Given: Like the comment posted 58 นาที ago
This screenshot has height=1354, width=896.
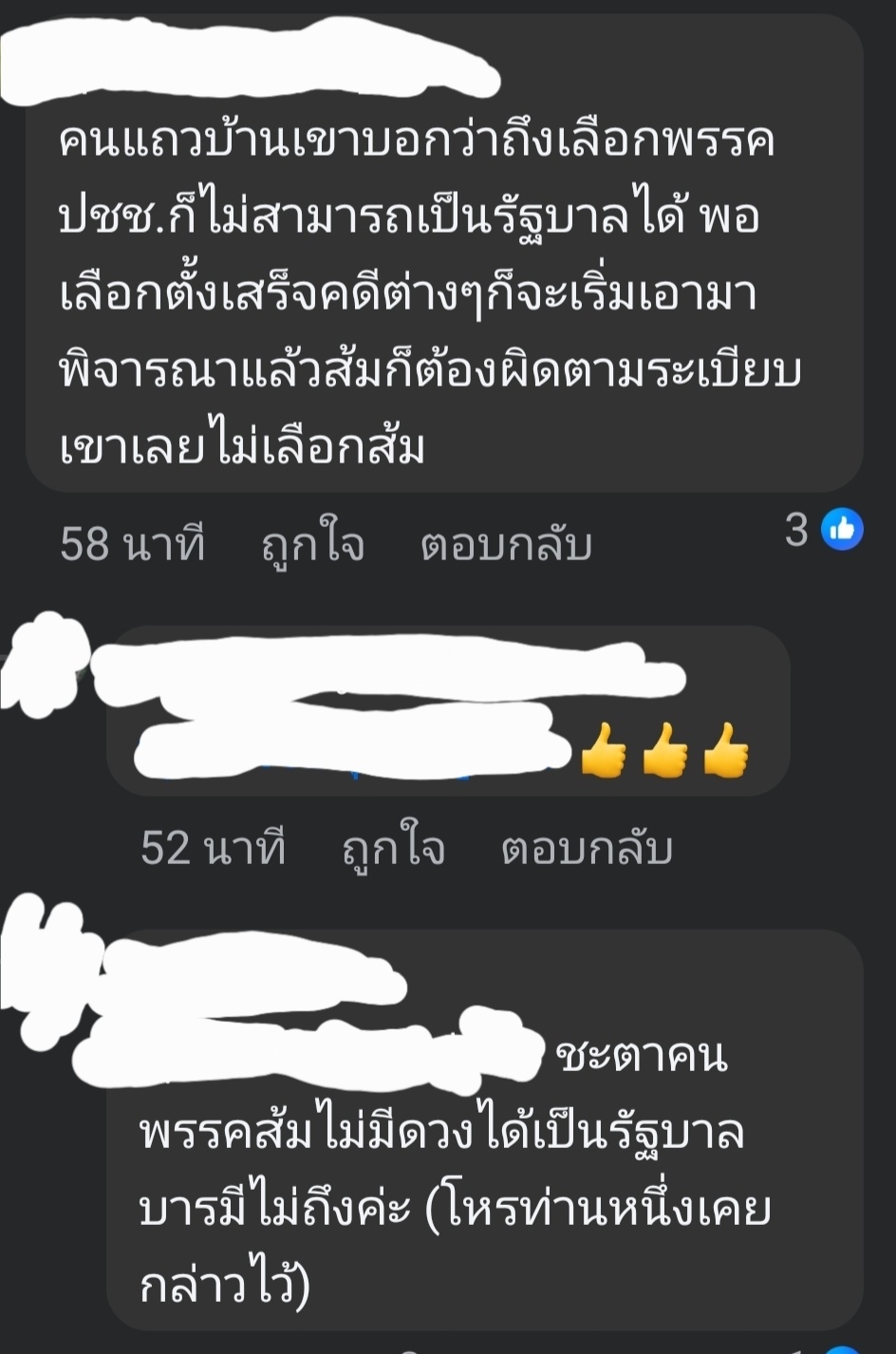Looking at the screenshot, I should [312, 545].
